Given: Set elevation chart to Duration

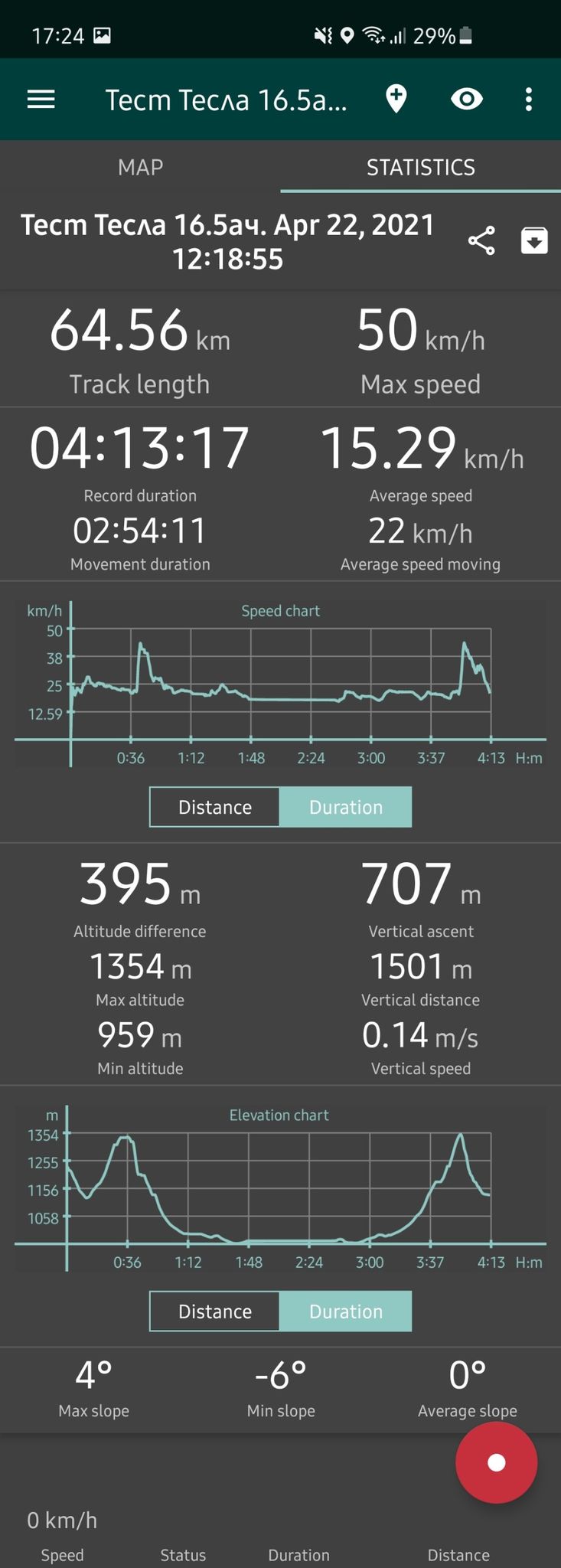Looking at the screenshot, I should 346,1312.
